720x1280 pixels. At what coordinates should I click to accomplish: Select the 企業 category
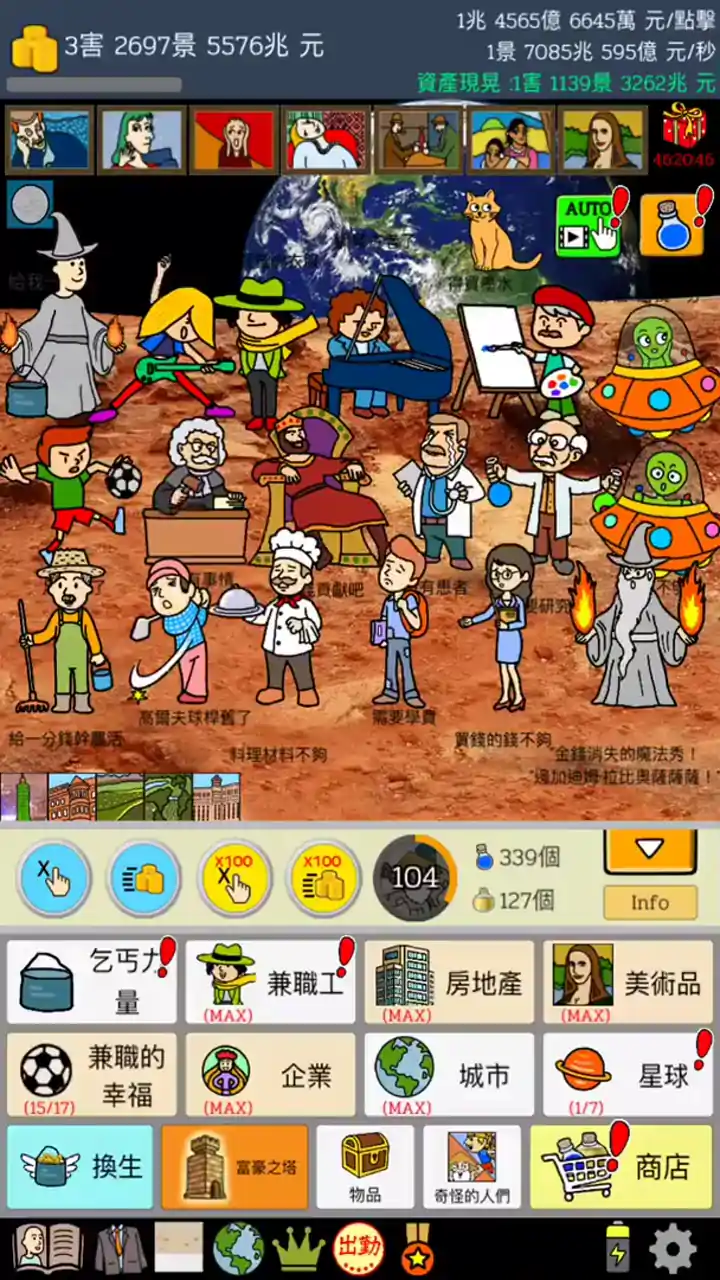[270, 1075]
